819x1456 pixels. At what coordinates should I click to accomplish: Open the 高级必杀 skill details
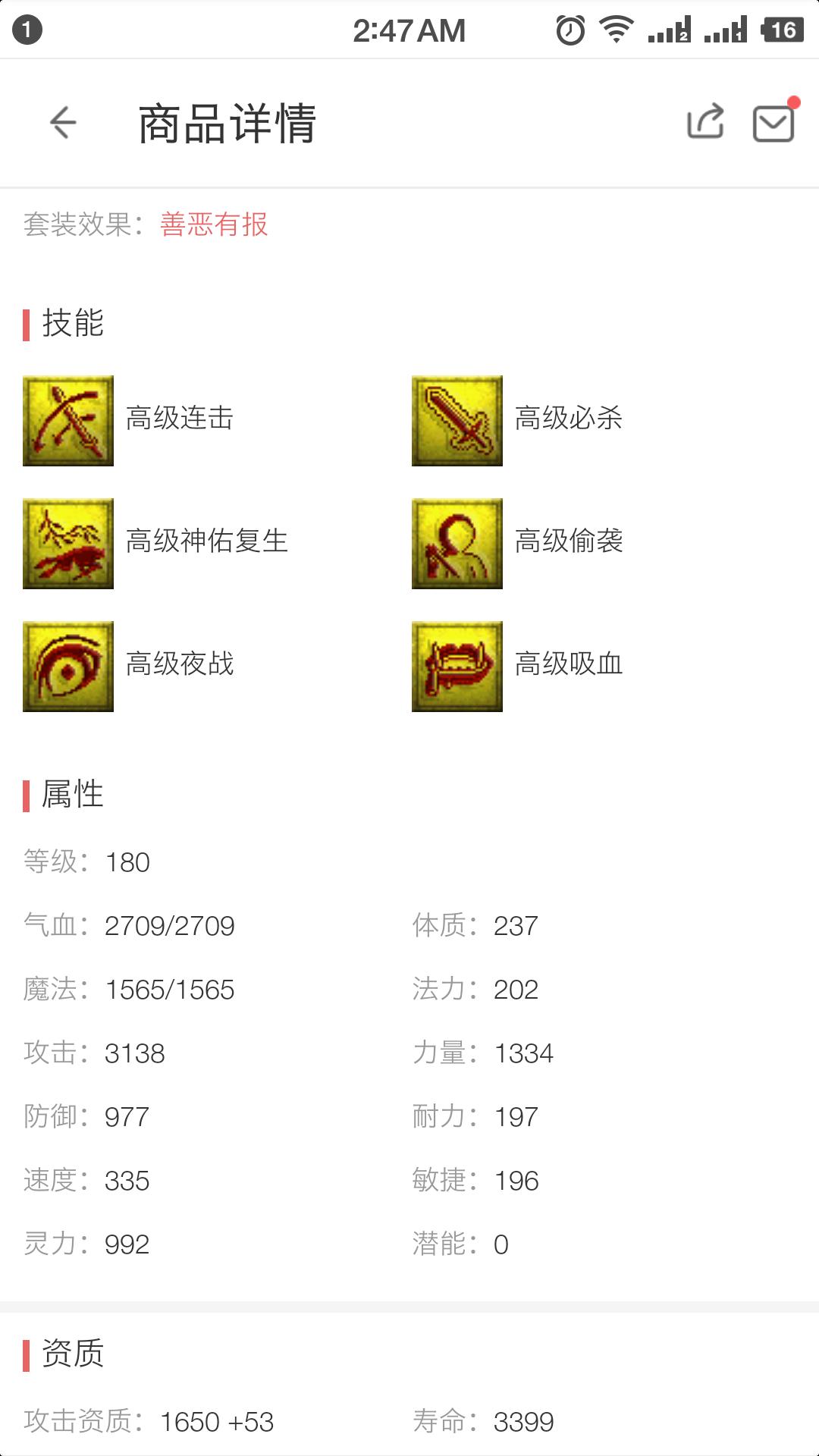[x=457, y=421]
